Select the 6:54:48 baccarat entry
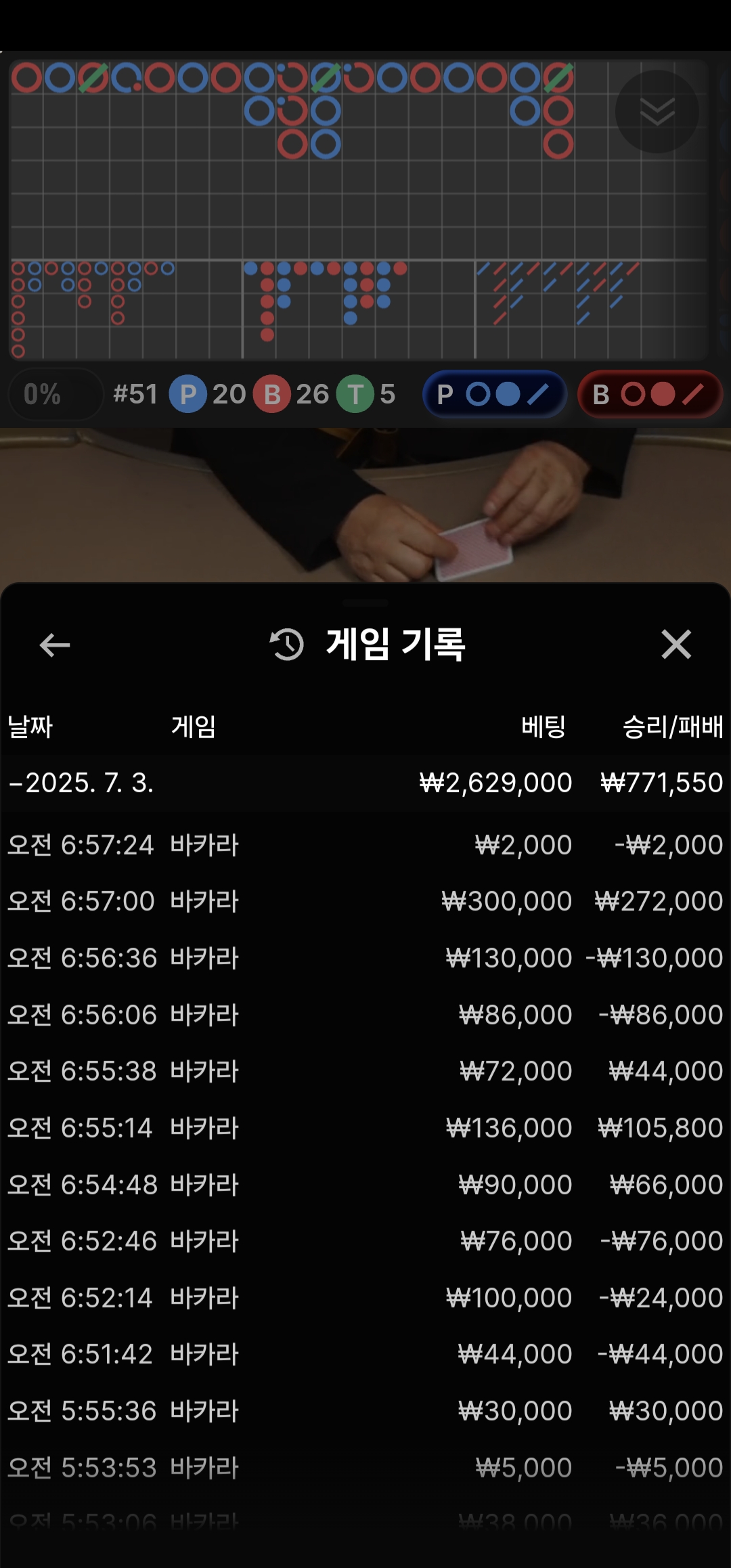 click(365, 1185)
